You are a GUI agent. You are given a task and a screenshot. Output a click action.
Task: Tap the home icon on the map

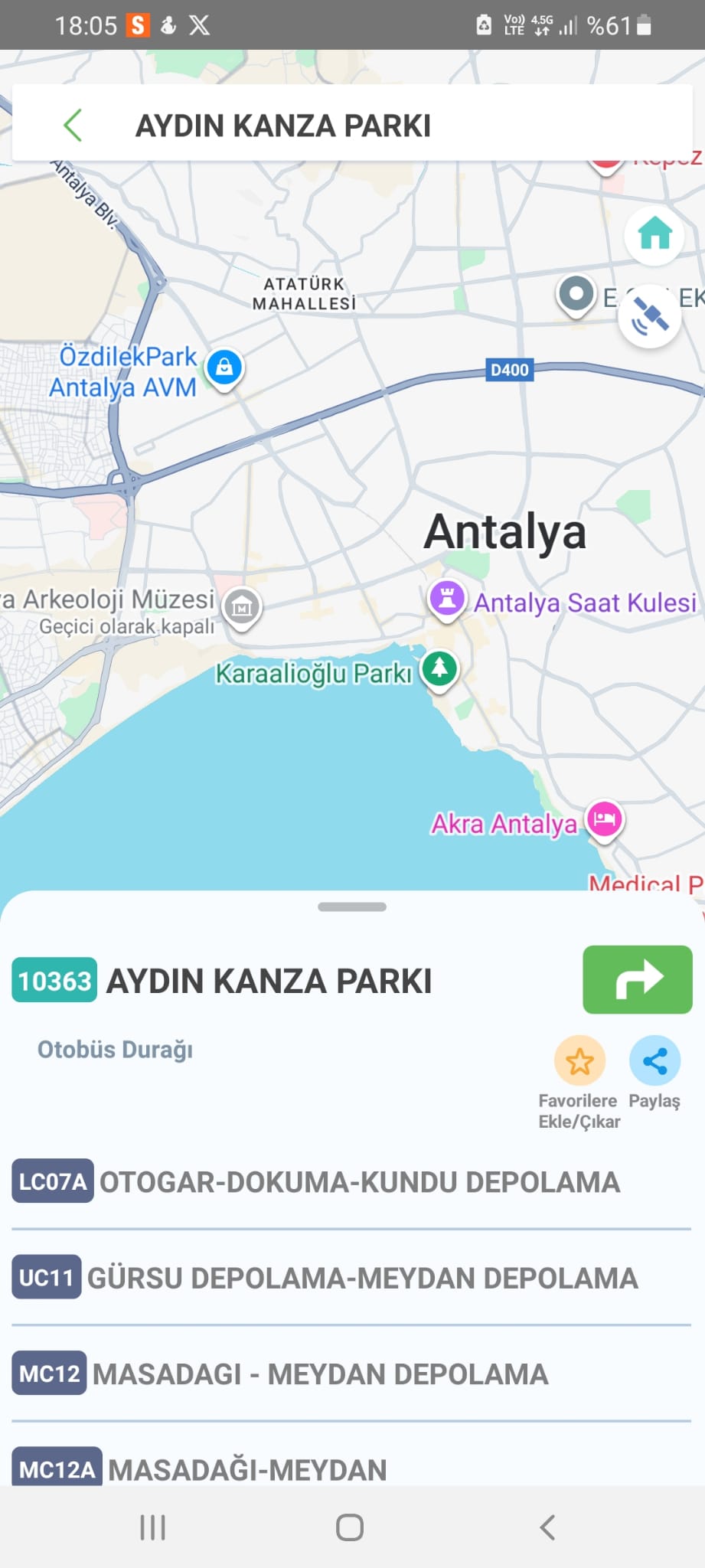654,234
